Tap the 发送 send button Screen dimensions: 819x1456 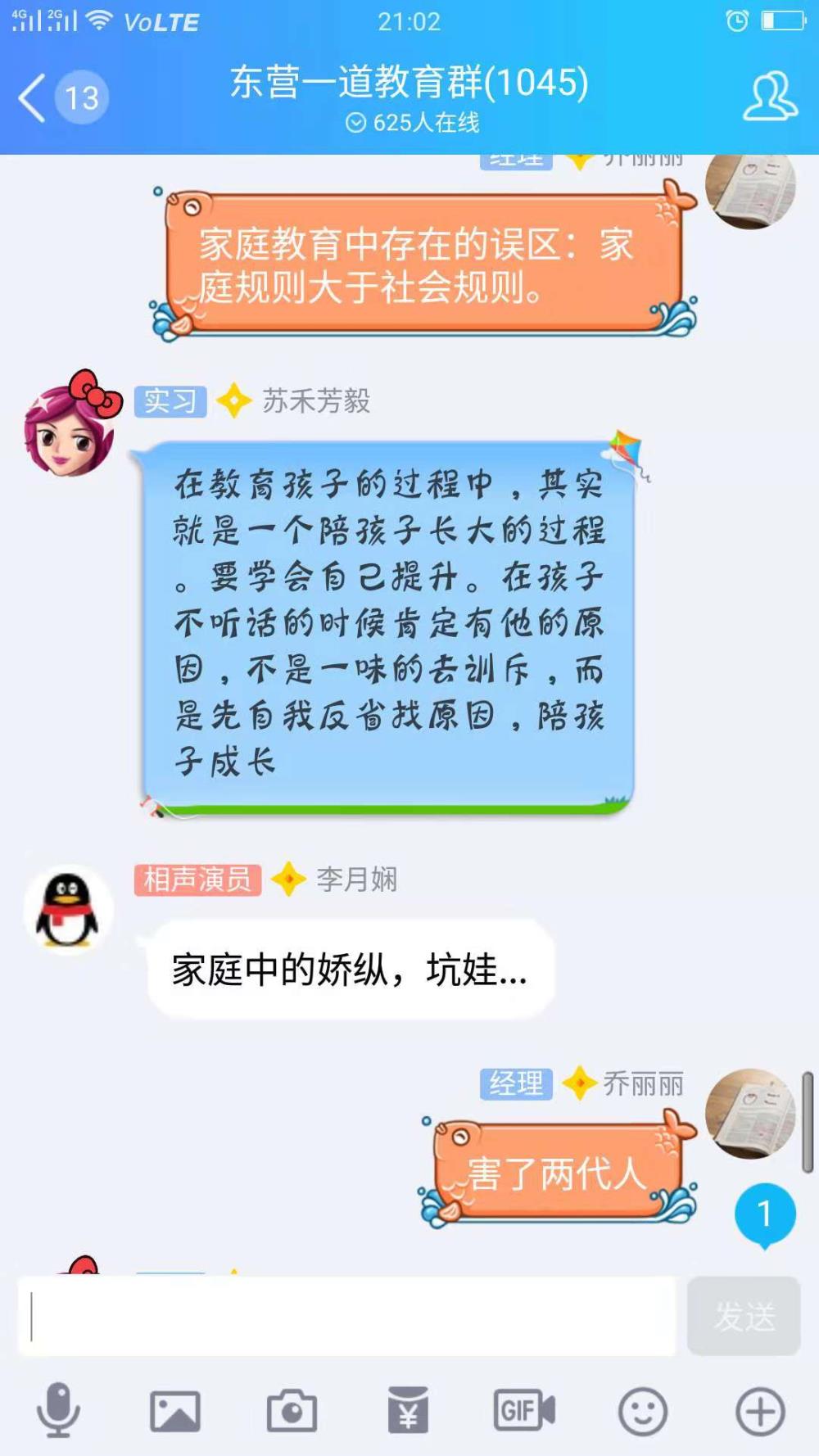click(744, 1316)
